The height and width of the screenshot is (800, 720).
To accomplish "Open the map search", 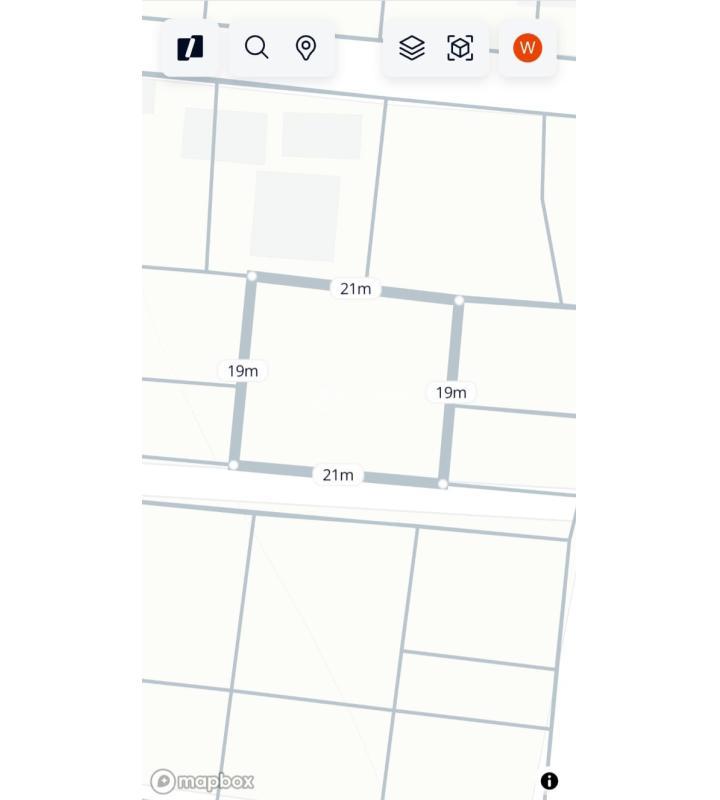I will [x=257, y=48].
